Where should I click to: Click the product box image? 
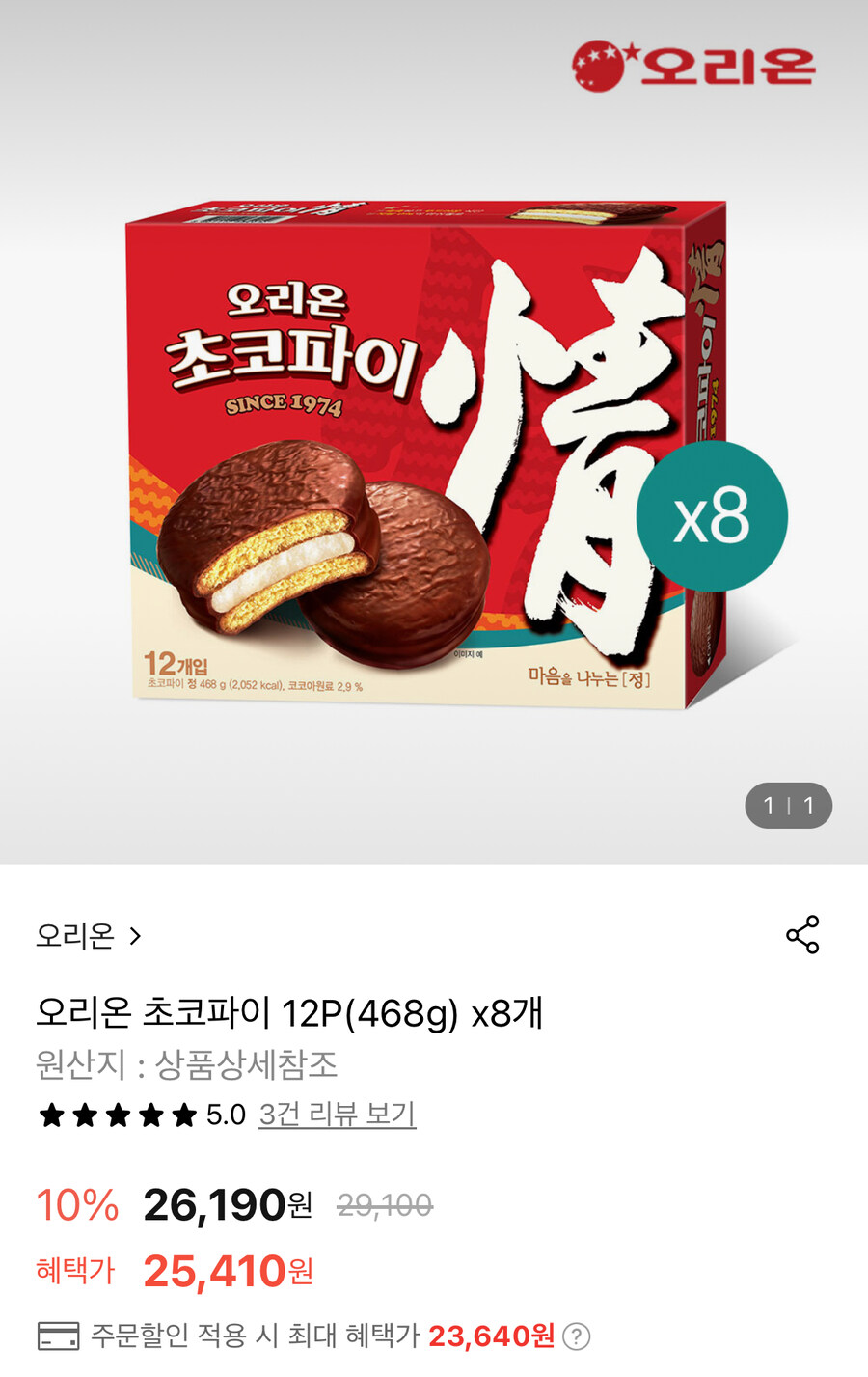(415, 454)
